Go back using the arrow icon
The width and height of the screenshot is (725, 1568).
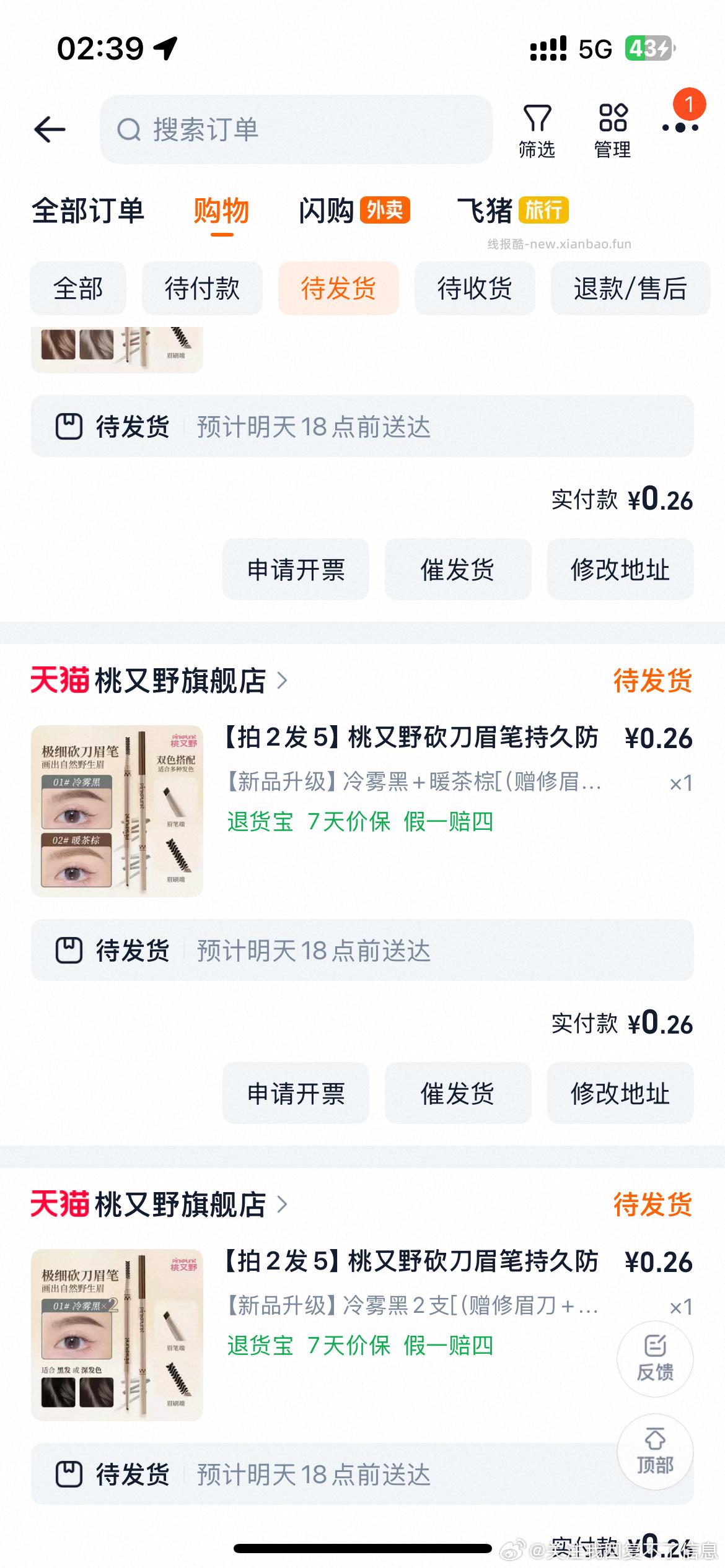pos(50,129)
